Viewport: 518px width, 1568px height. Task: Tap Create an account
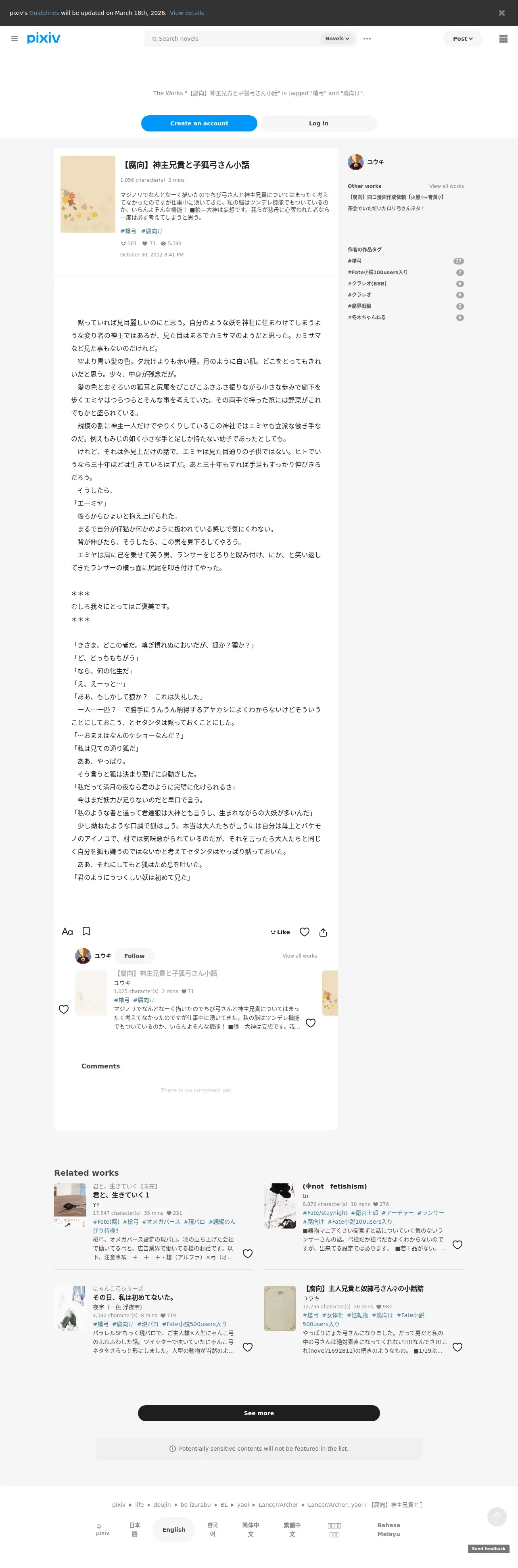[199, 123]
